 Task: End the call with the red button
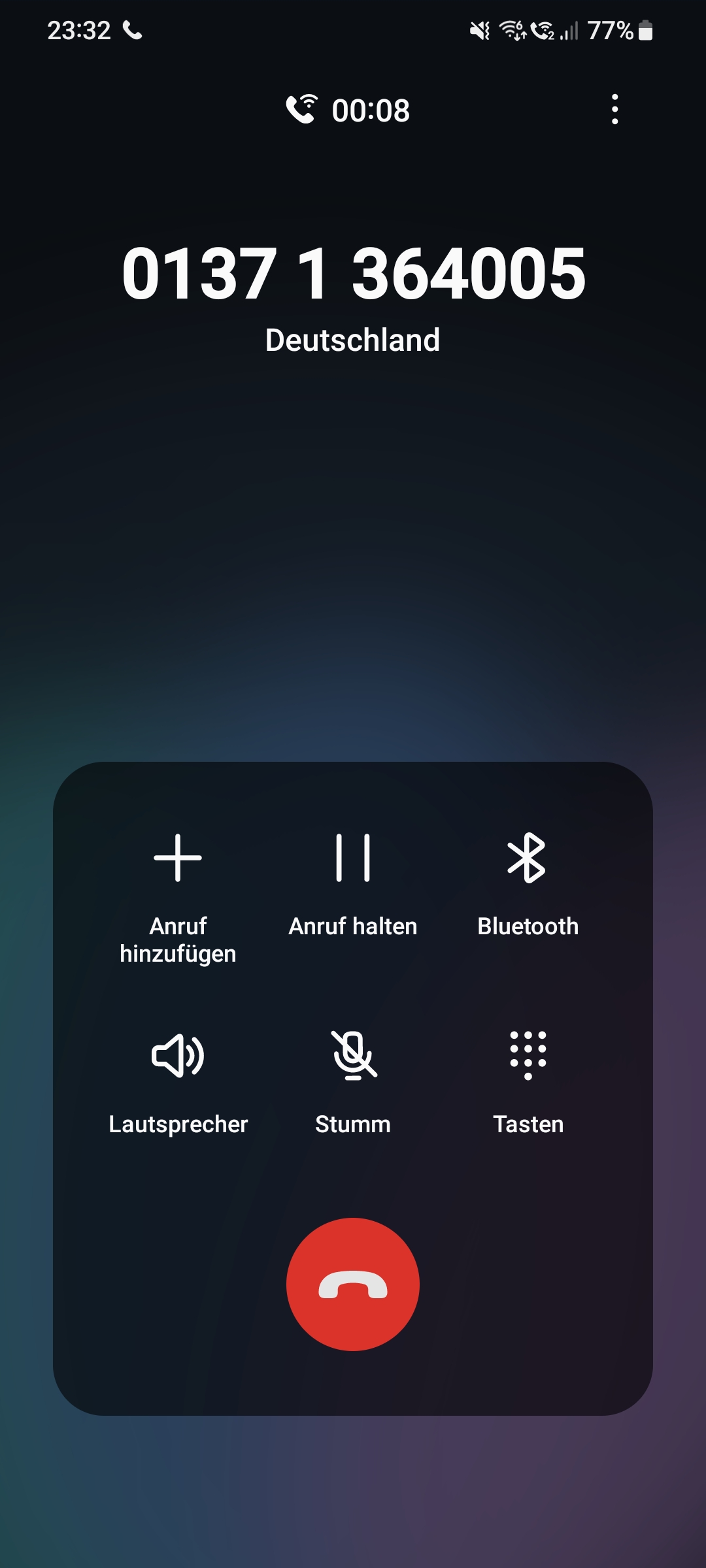tap(353, 1284)
